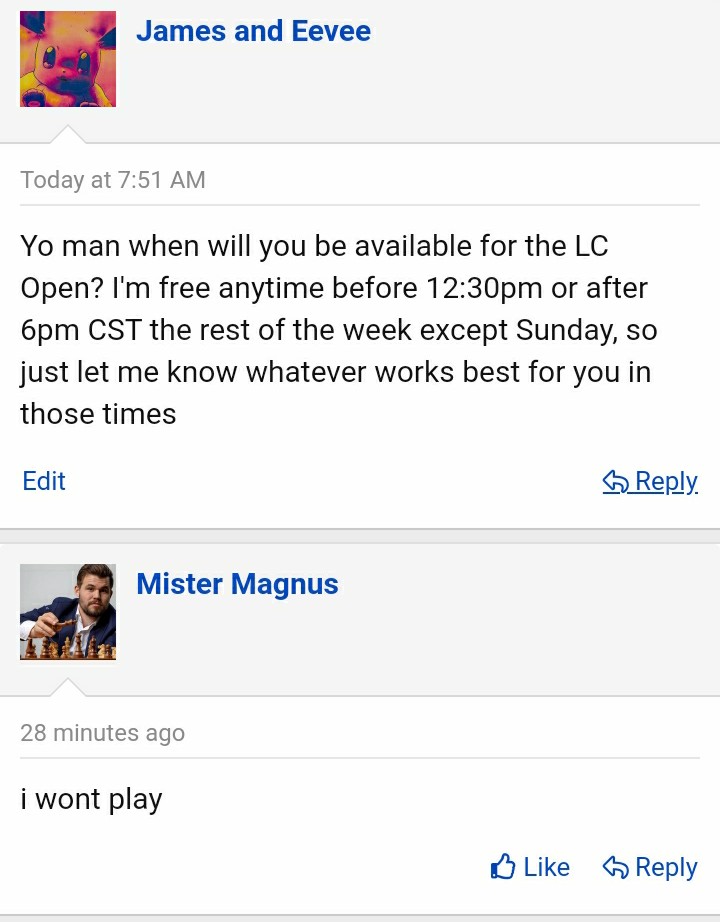Screen dimensions: 720x922
Task: Tap the Mister Magnus avatar picture
Action: click(68, 612)
